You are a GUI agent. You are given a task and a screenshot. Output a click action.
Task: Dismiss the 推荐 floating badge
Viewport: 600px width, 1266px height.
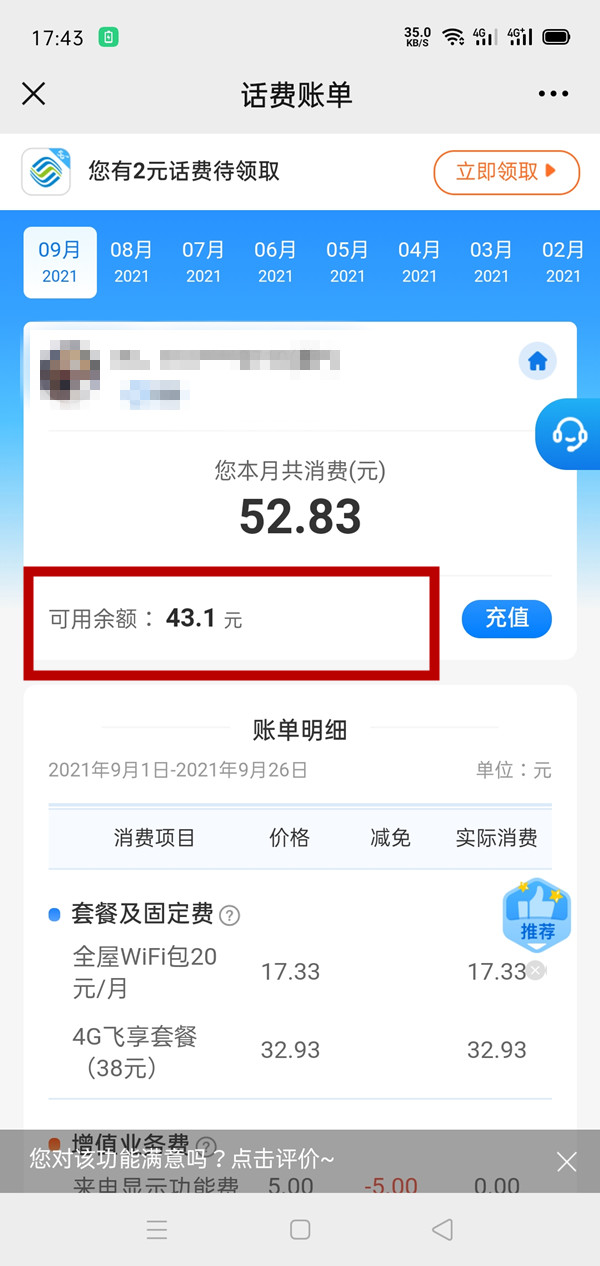tap(536, 970)
